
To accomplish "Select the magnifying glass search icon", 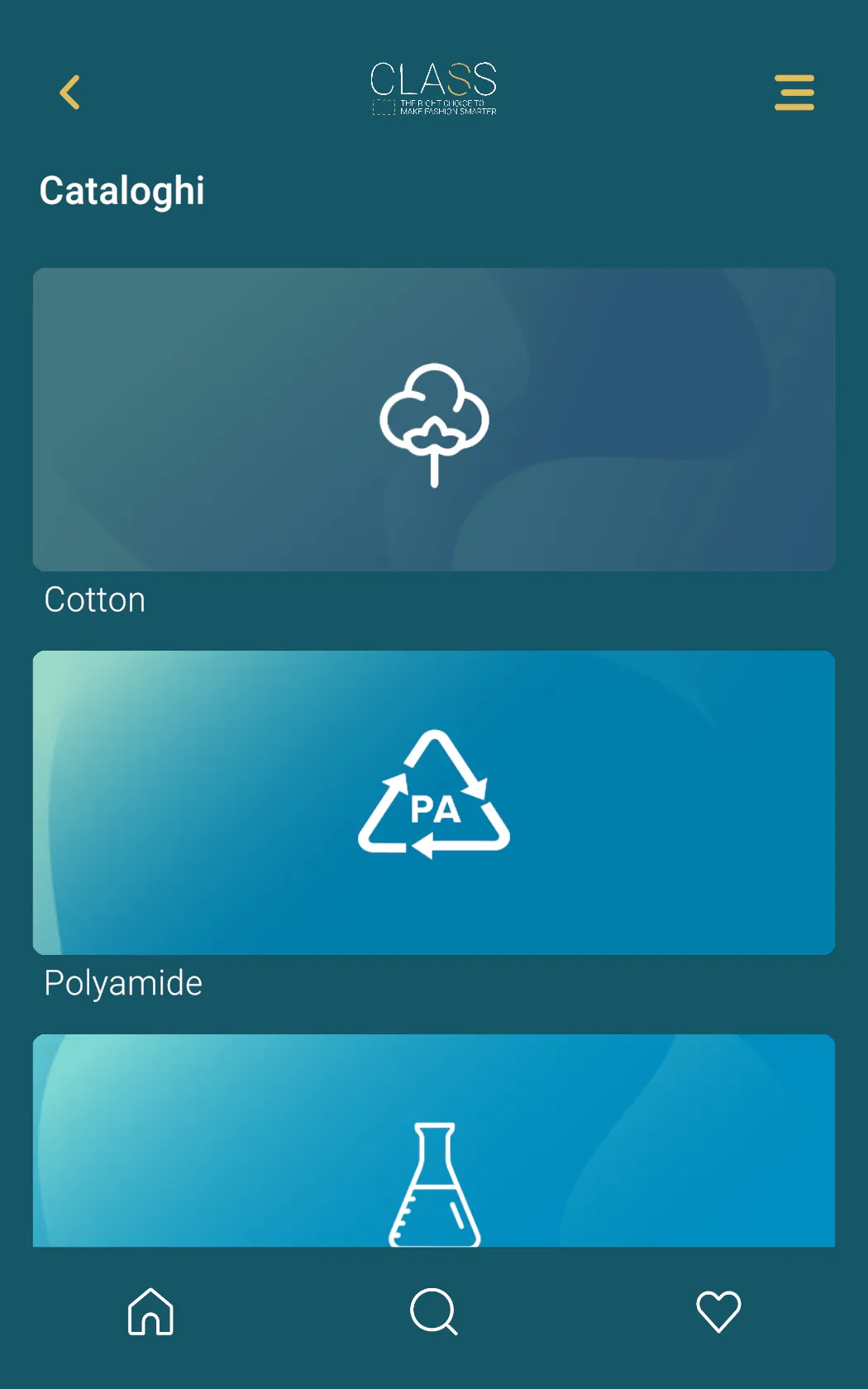I will click(433, 1311).
